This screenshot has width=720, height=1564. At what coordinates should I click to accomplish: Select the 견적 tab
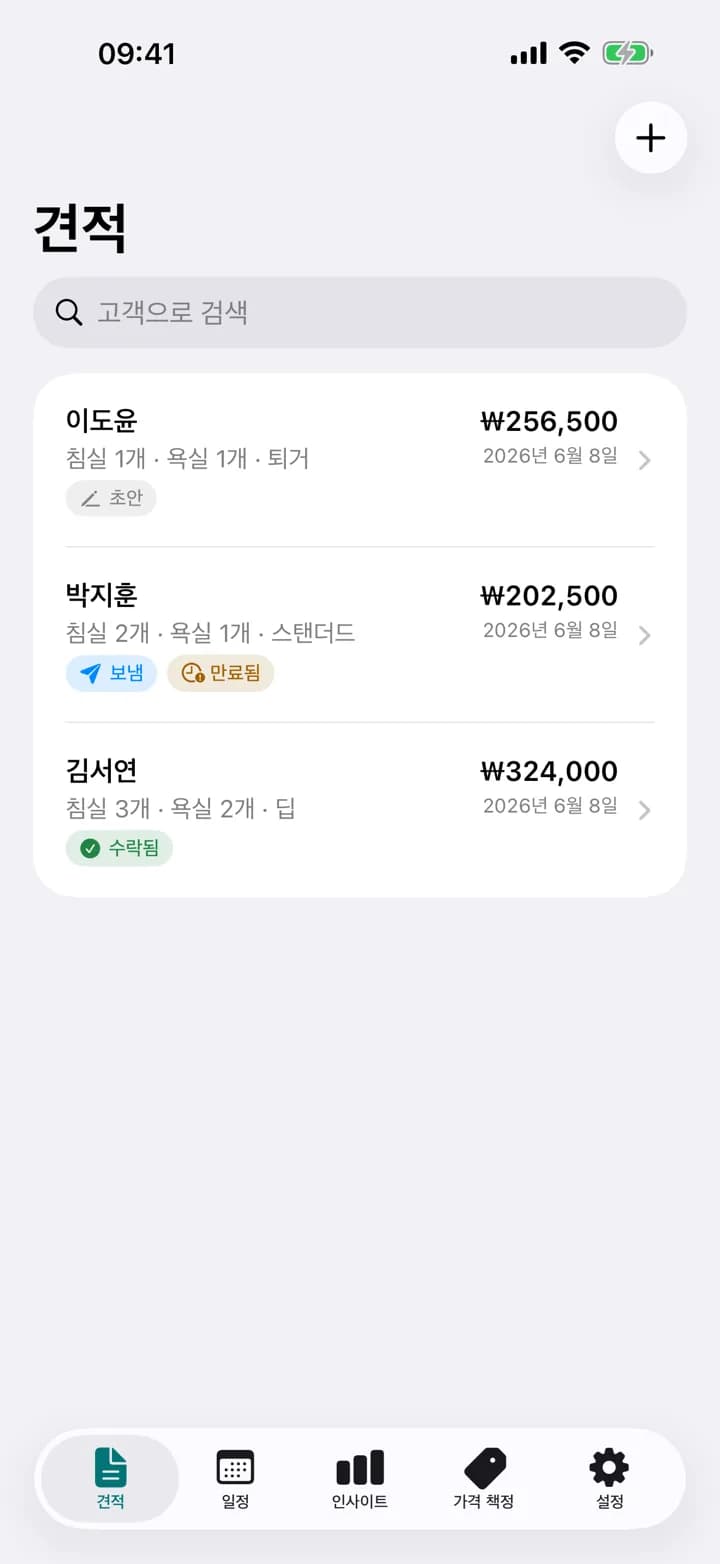[x=111, y=1479]
